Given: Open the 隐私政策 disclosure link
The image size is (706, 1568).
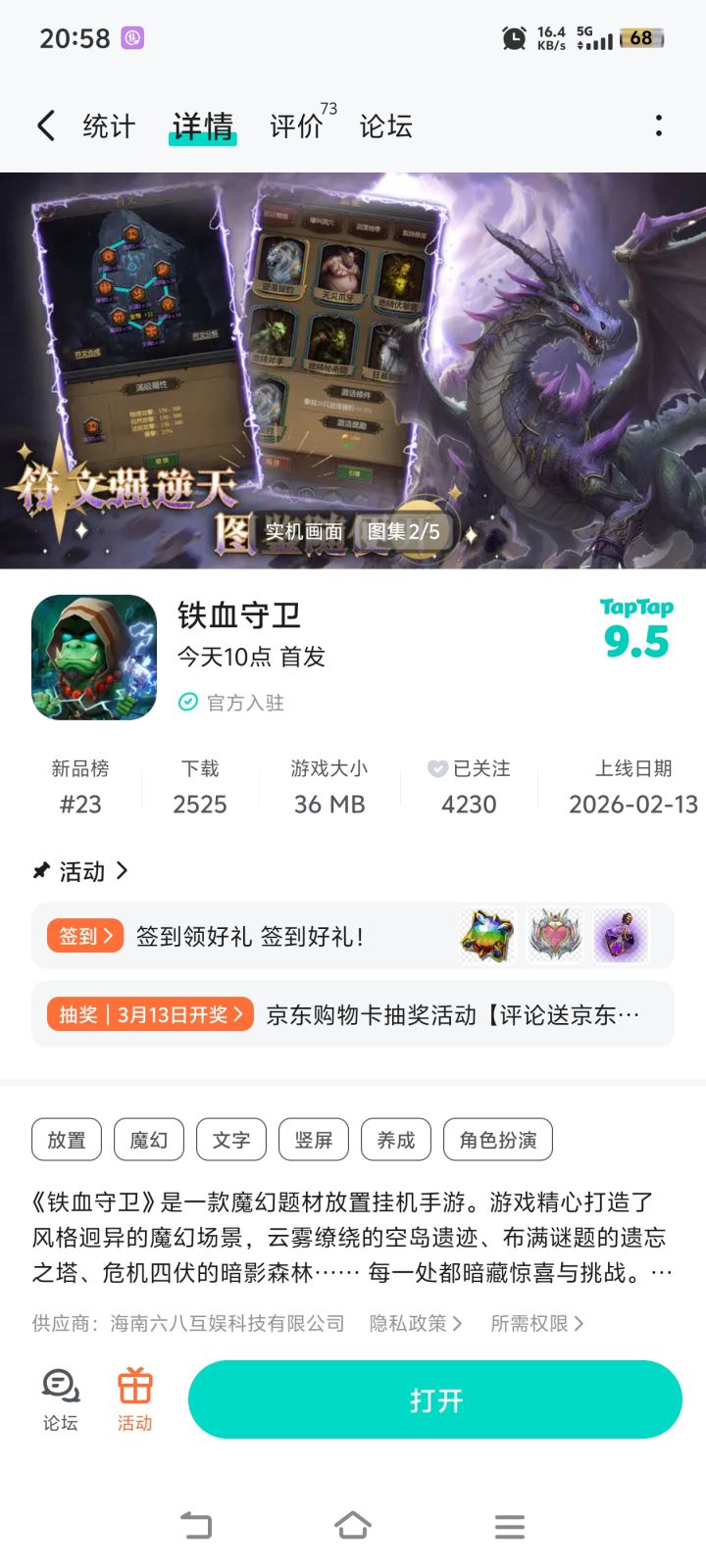Looking at the screenshot, I should (416, 1322).
